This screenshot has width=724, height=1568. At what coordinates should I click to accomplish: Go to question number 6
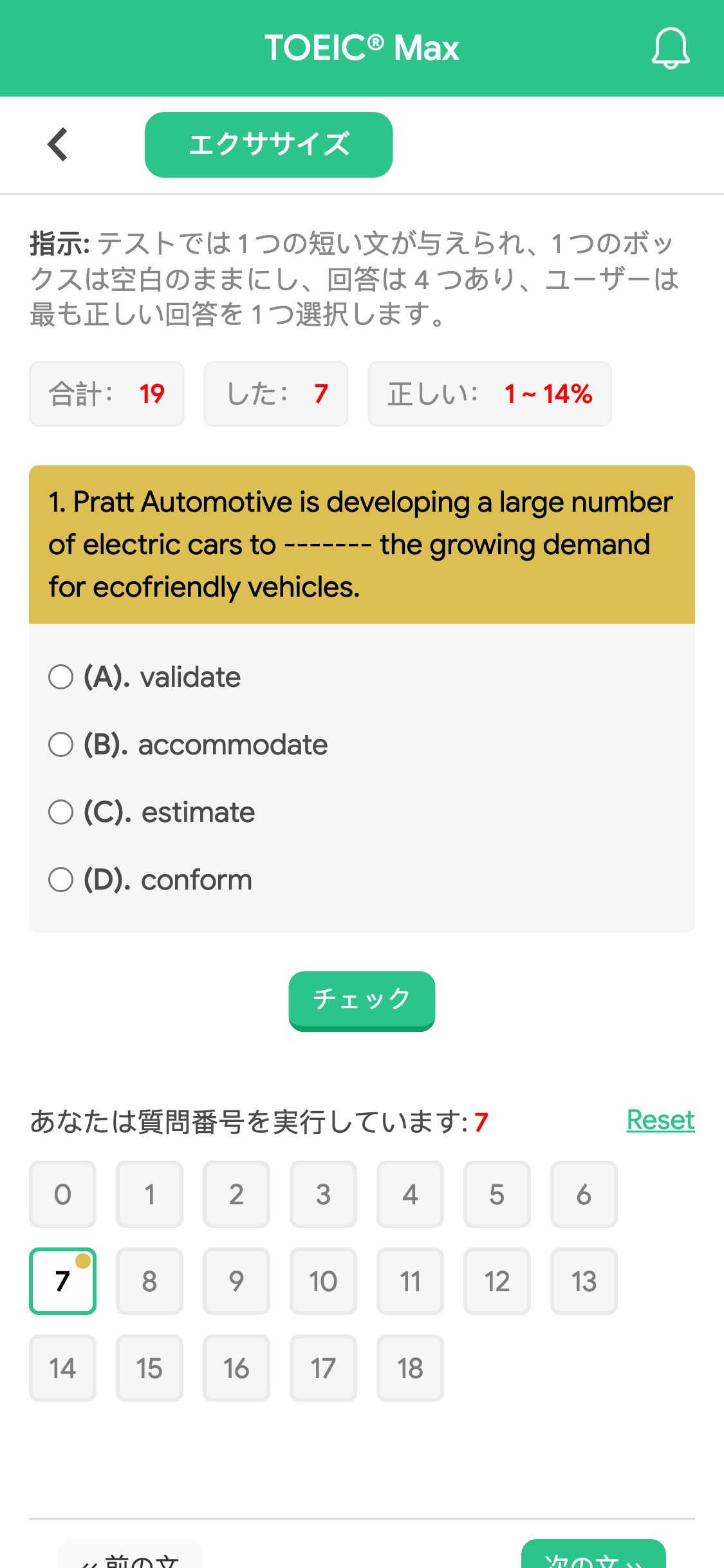click(x=584, y=1195)
